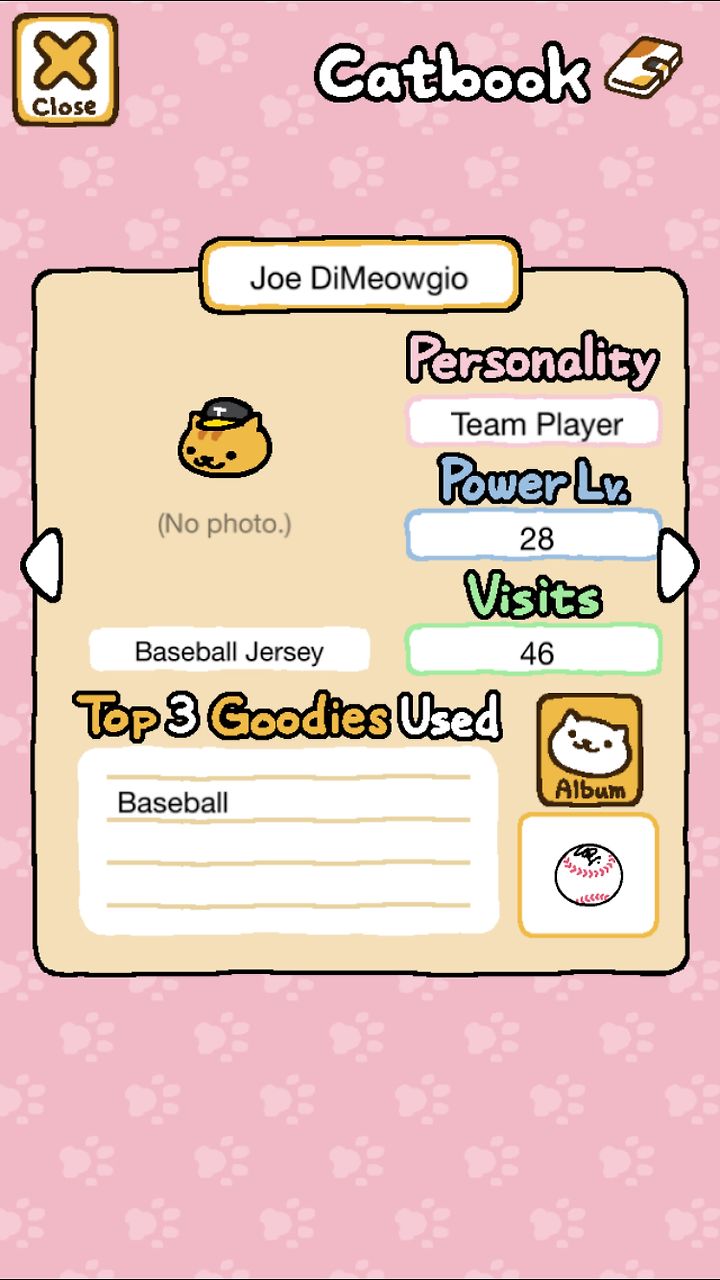The height and width of the screenshot is (1280, 720).
Task: Tap the Joe DiMeowgio name field
Action: pyautogui.click(x=360, y=276)
